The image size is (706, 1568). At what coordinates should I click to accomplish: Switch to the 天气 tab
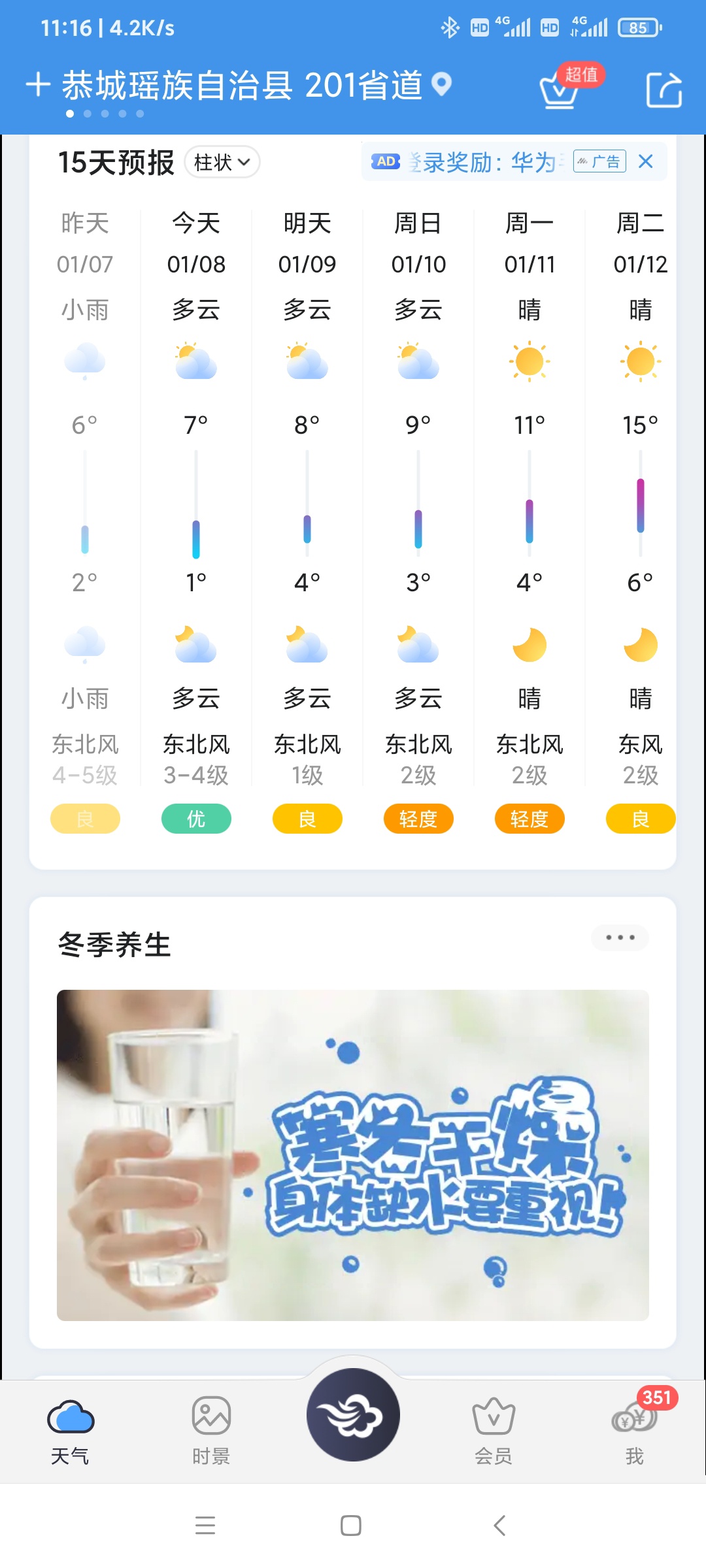coord(71,1431)
